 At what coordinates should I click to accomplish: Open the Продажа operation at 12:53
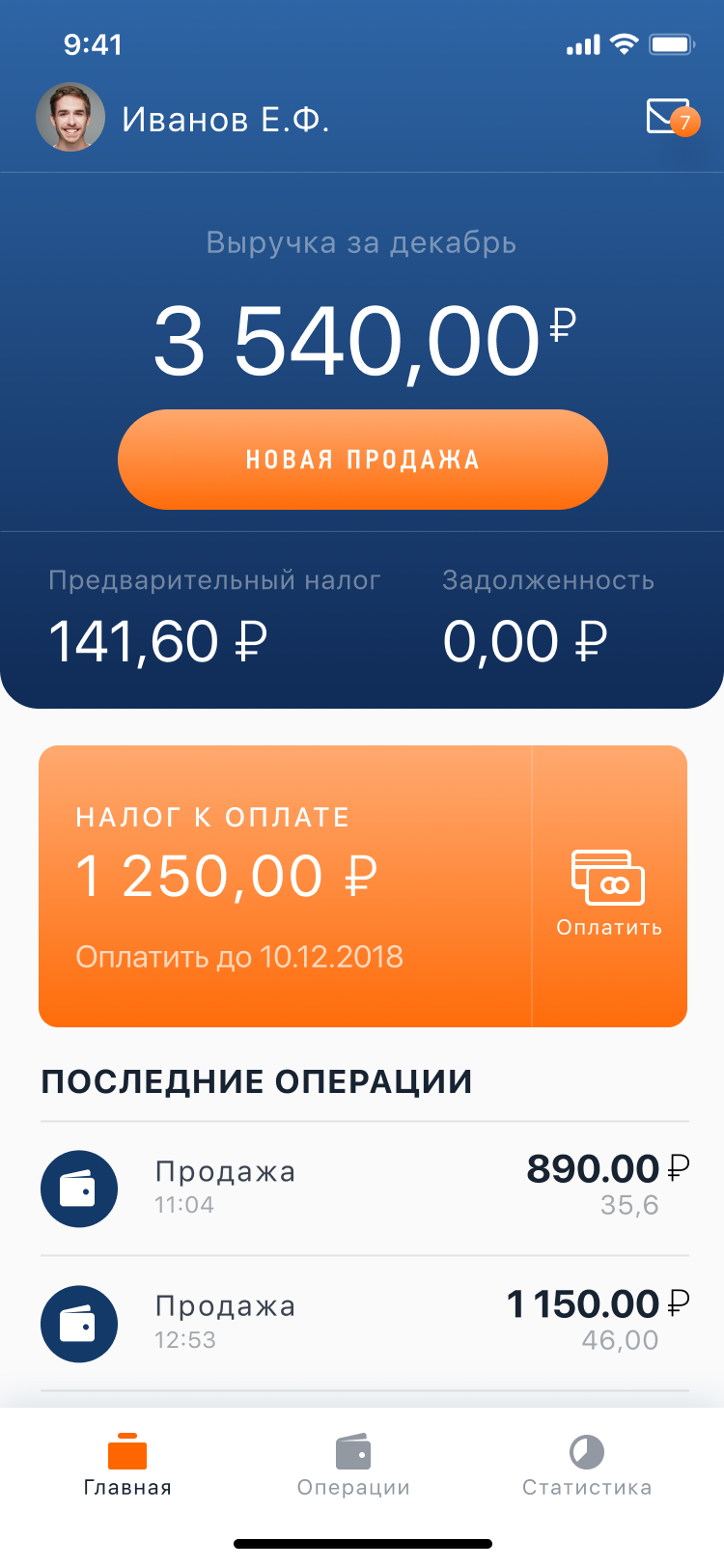pos(364,1324)
